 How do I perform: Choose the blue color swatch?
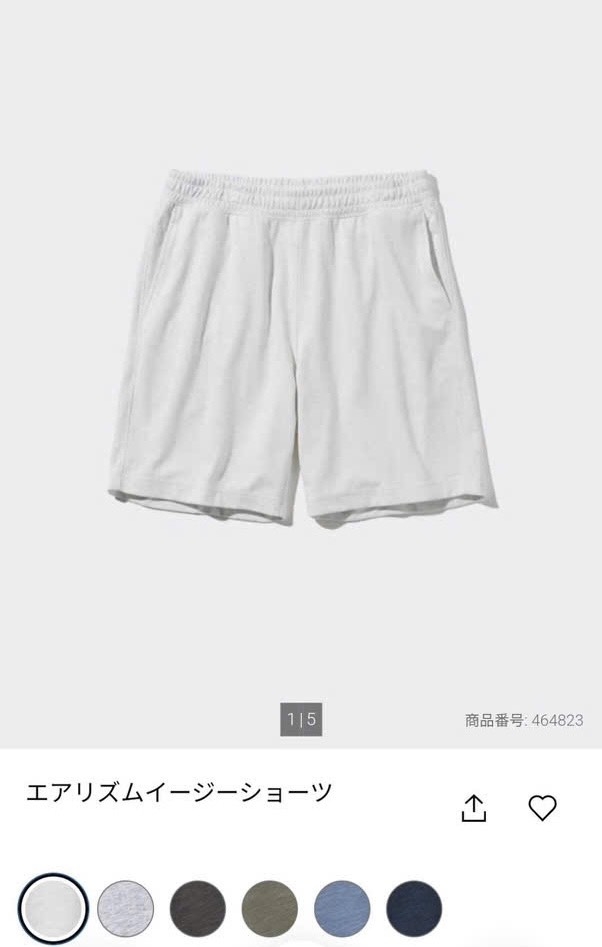tap(342, 908)
